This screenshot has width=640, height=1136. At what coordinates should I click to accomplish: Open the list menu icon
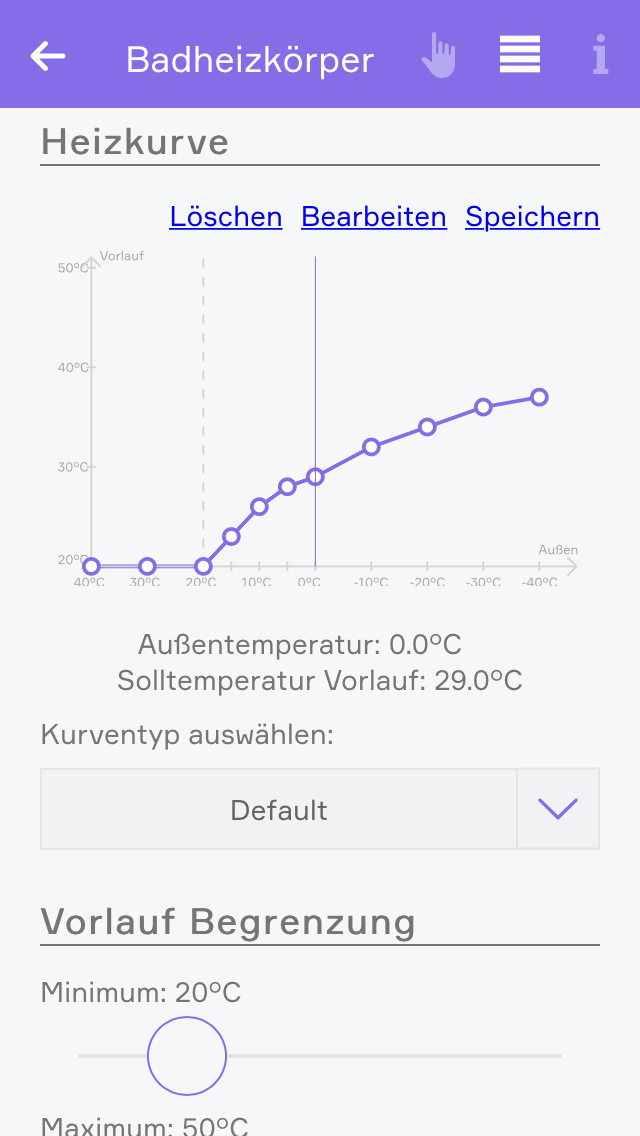(x=520, y=54)
